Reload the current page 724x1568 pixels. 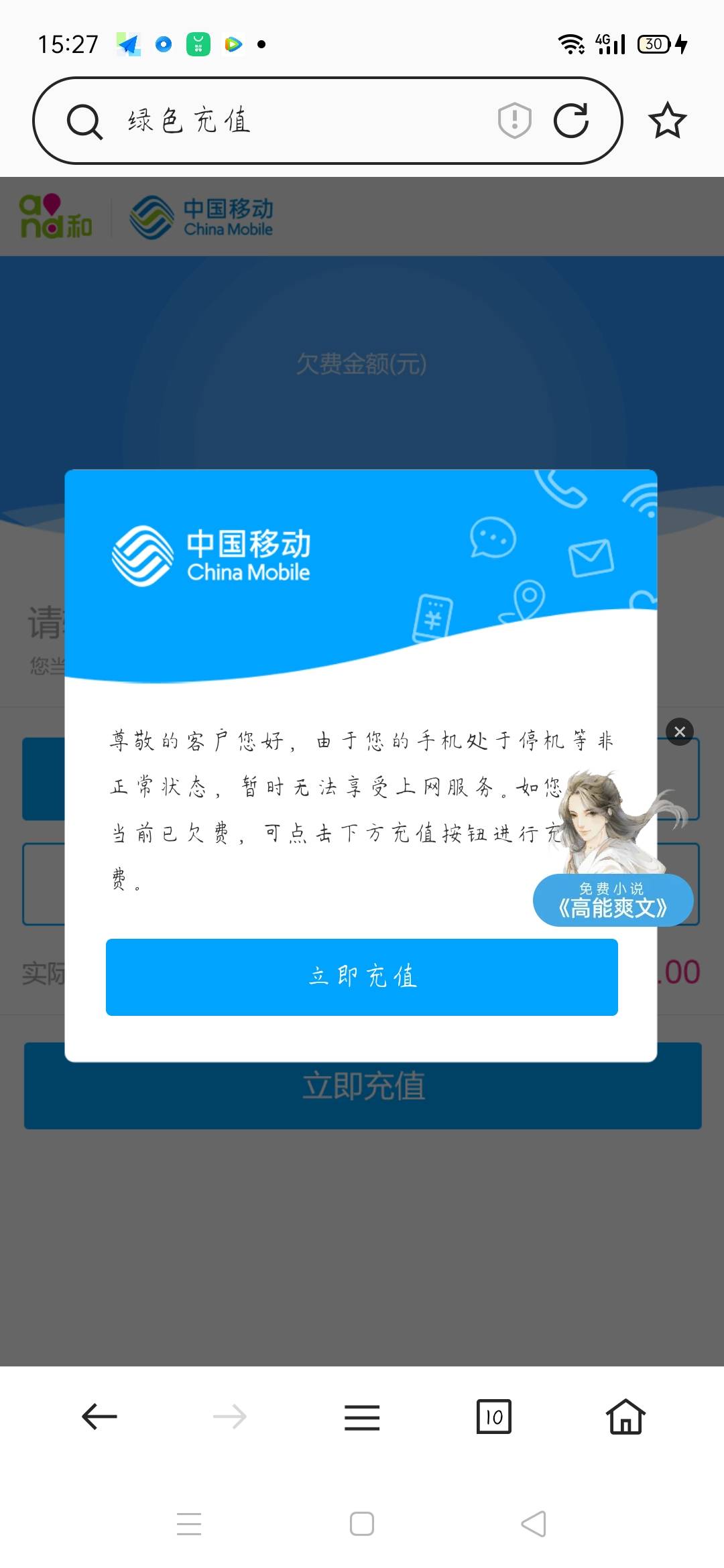point(571,121)
